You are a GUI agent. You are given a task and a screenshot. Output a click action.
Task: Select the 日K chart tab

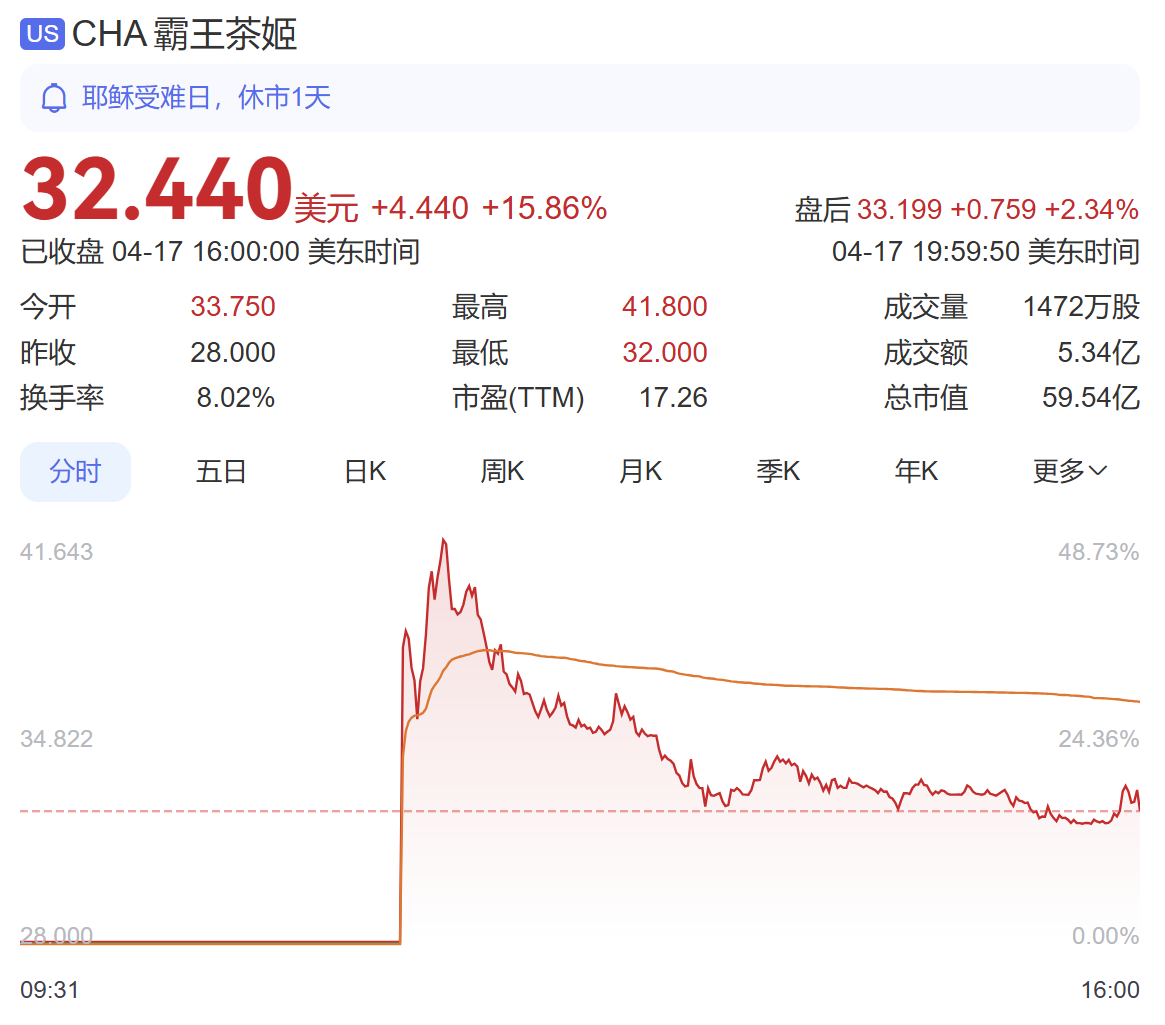coord(365,471)
